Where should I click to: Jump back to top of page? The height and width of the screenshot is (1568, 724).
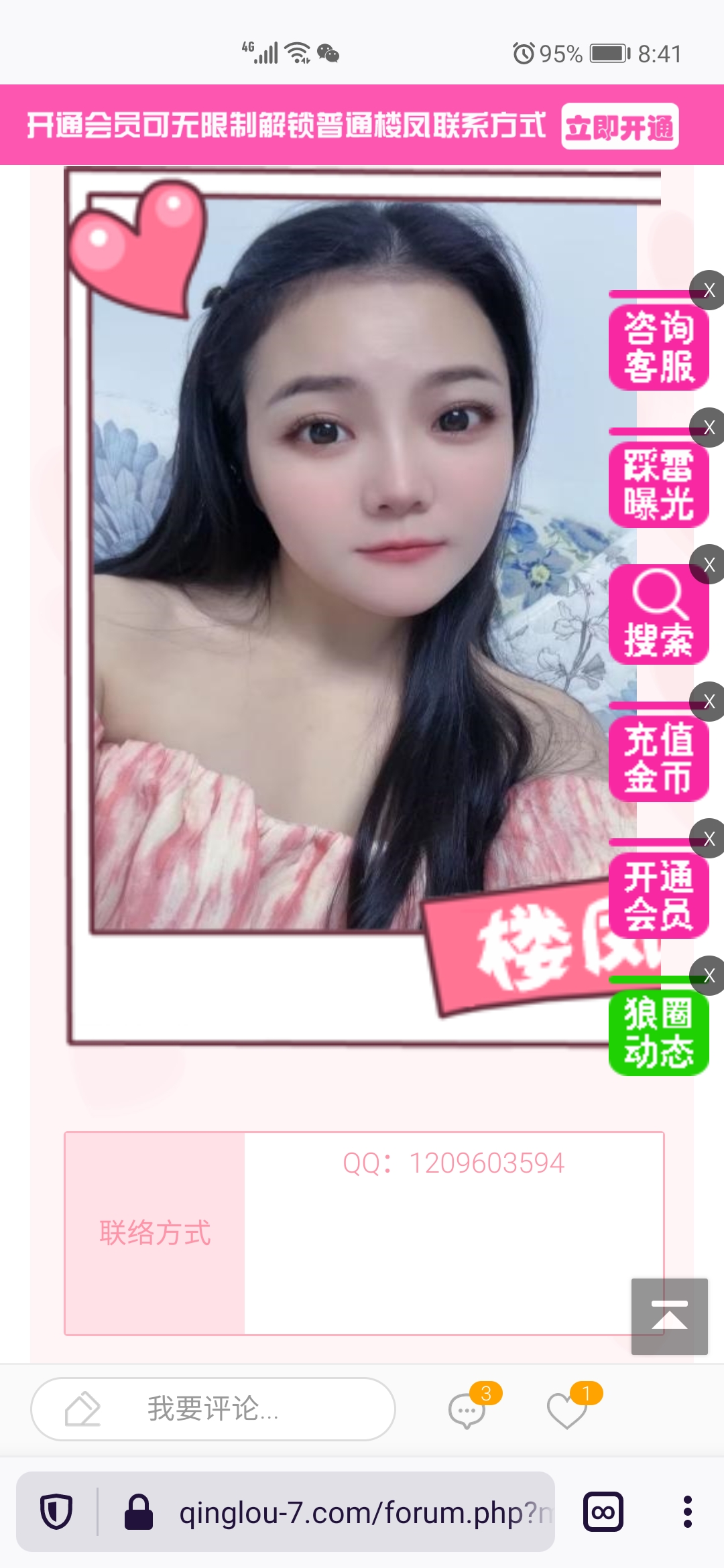(669, 1316)
